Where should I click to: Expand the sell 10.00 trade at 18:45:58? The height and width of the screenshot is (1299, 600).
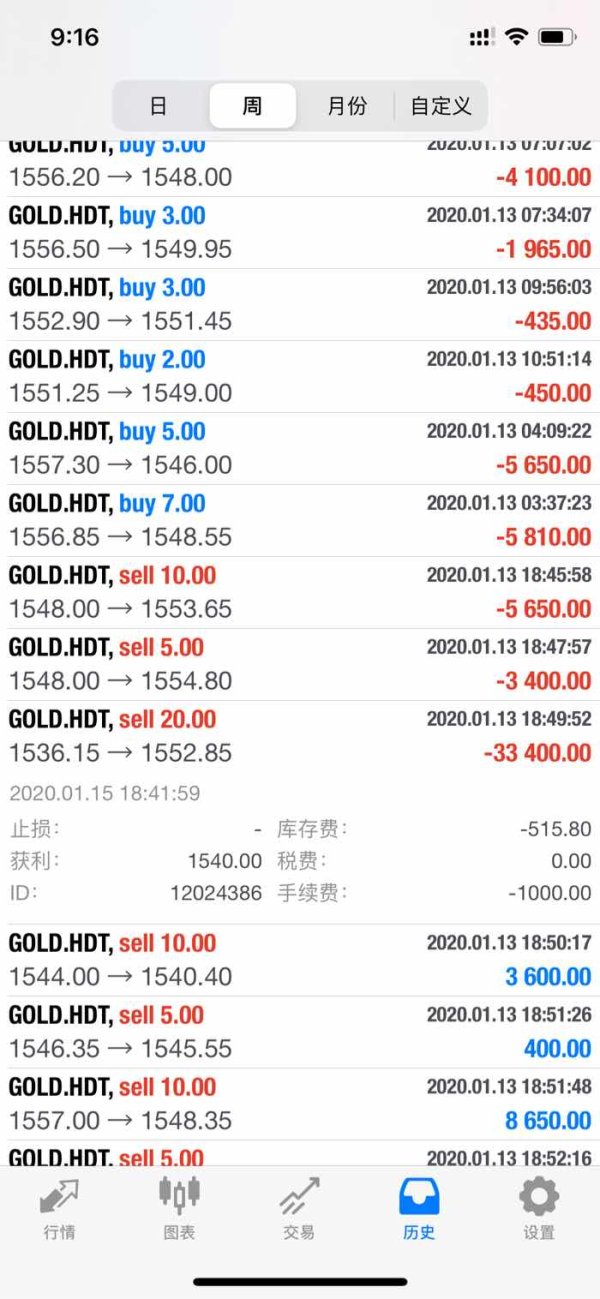(x=300, y=593)
